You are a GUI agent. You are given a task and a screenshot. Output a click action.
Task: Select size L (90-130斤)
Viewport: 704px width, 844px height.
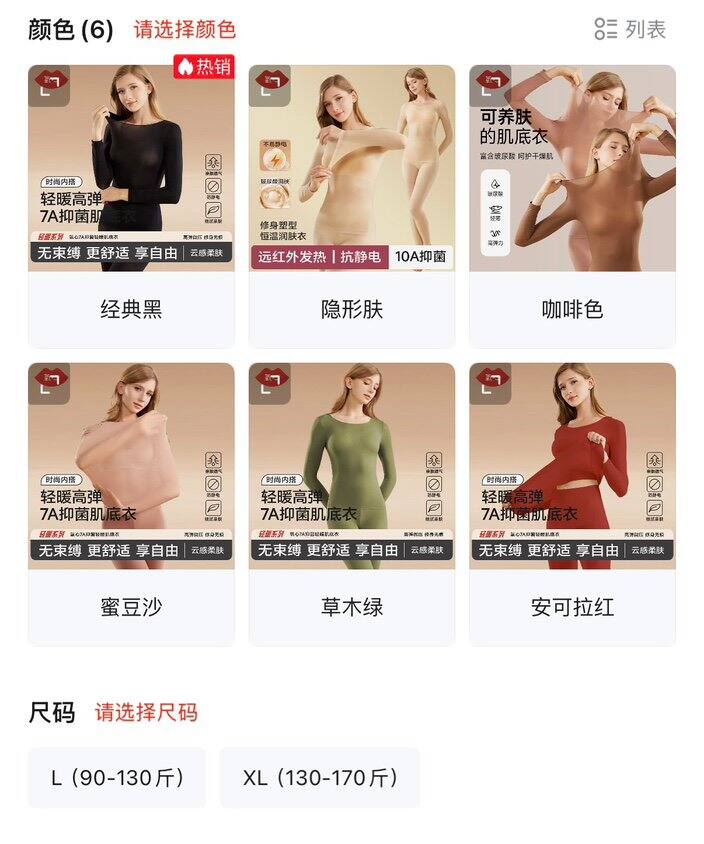(x=117, y=777)
